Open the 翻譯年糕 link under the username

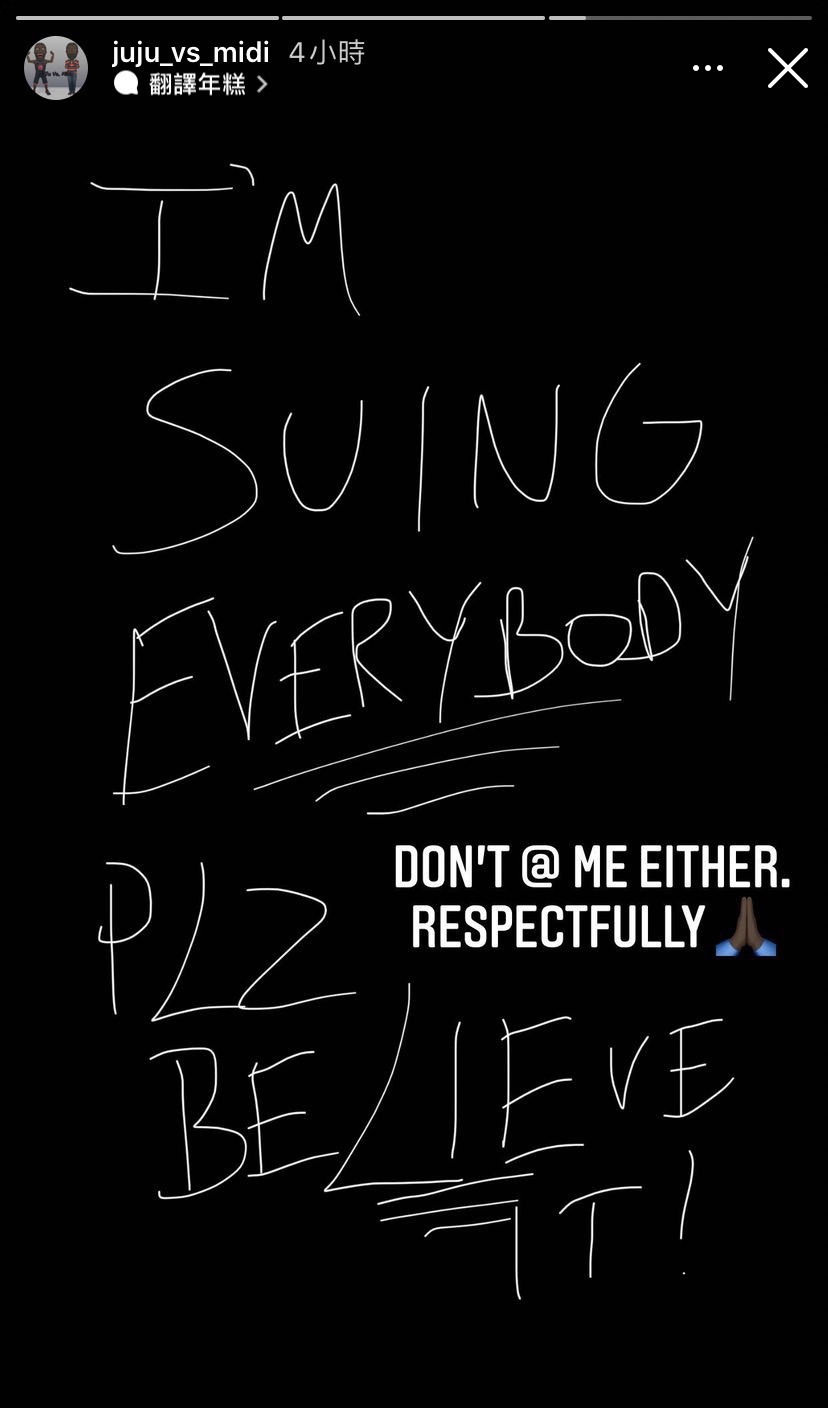click(197, 84)
